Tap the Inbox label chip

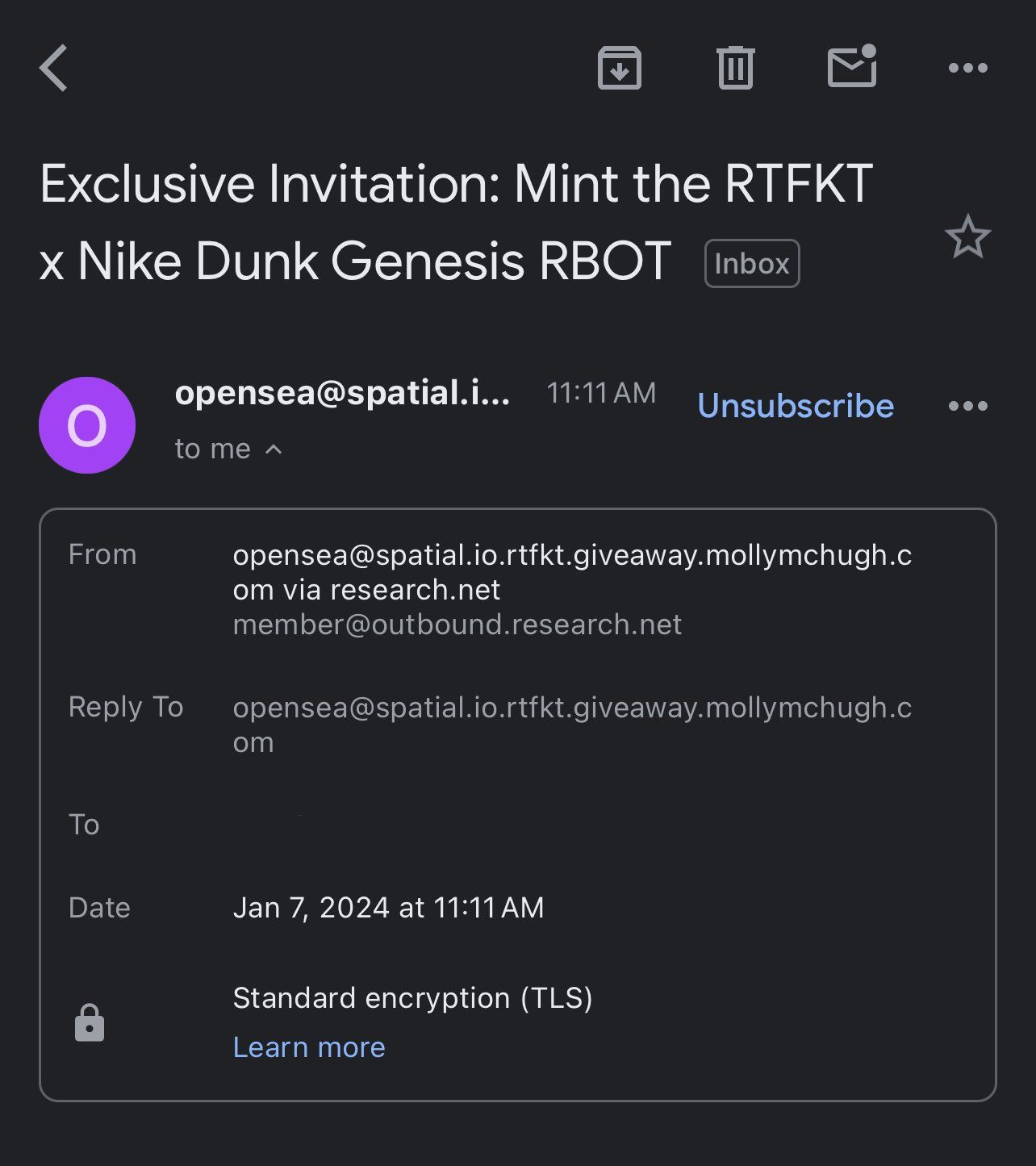[751, 264]
